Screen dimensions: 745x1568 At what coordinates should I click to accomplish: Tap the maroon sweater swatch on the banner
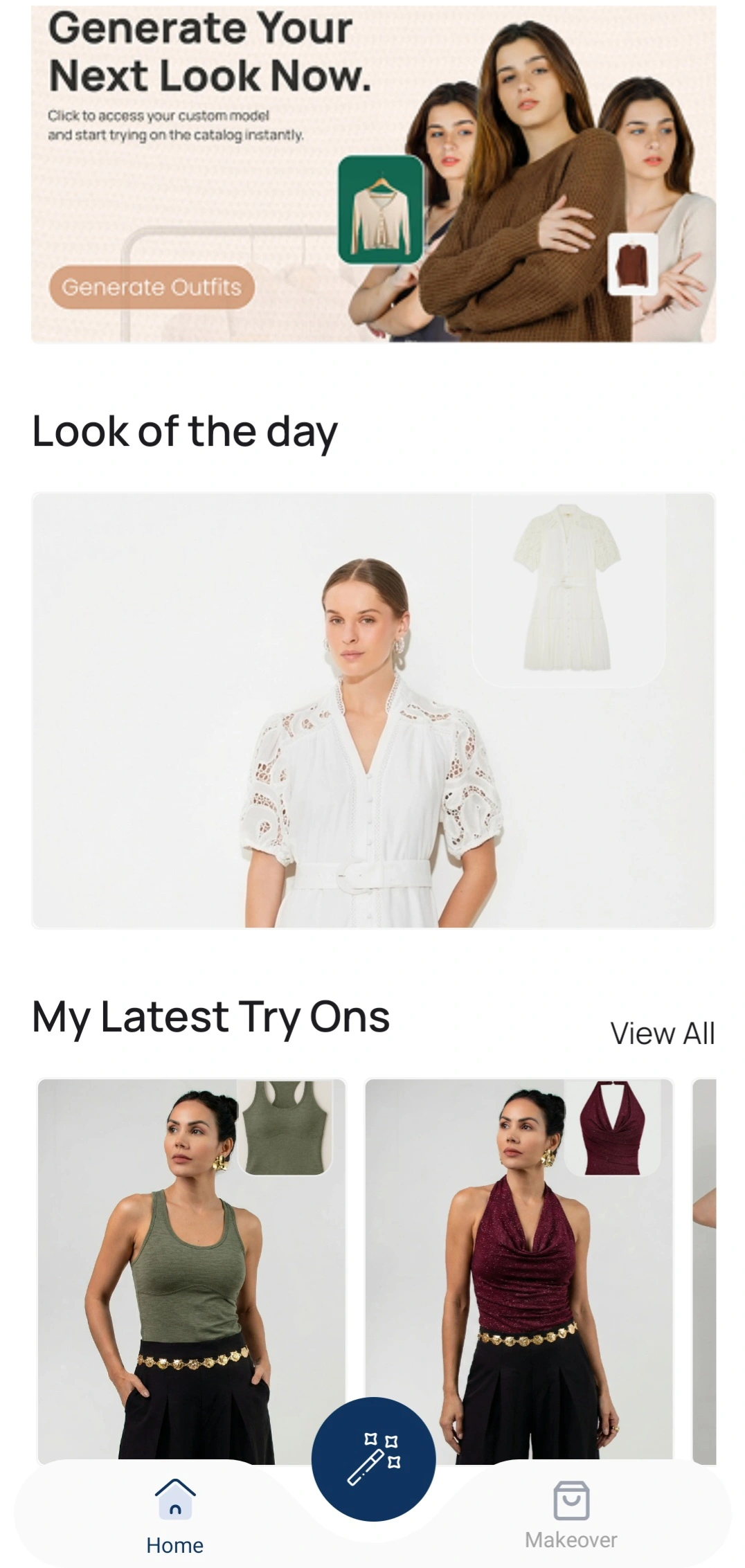click(x=631, y=265)
